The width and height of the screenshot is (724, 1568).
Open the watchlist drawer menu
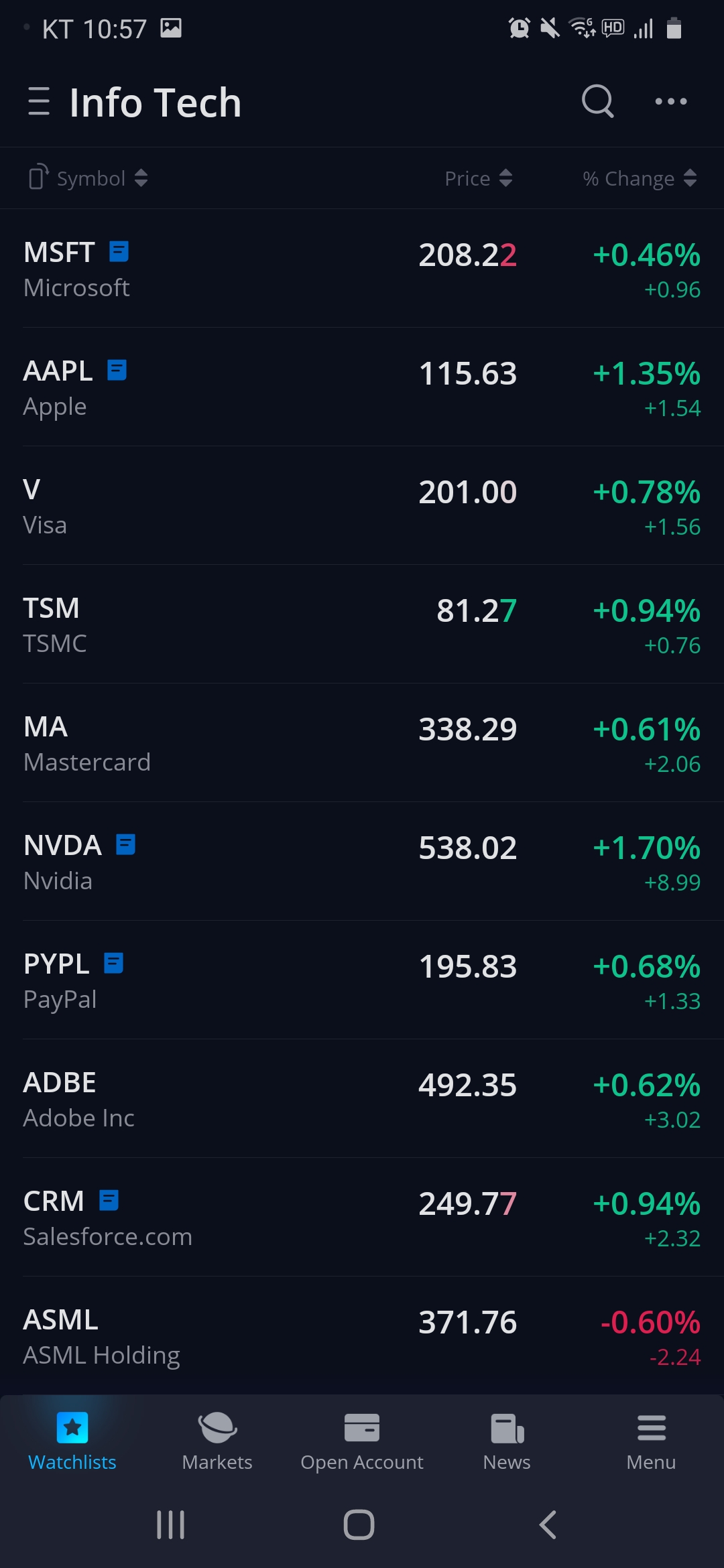[x=39, y=102]
